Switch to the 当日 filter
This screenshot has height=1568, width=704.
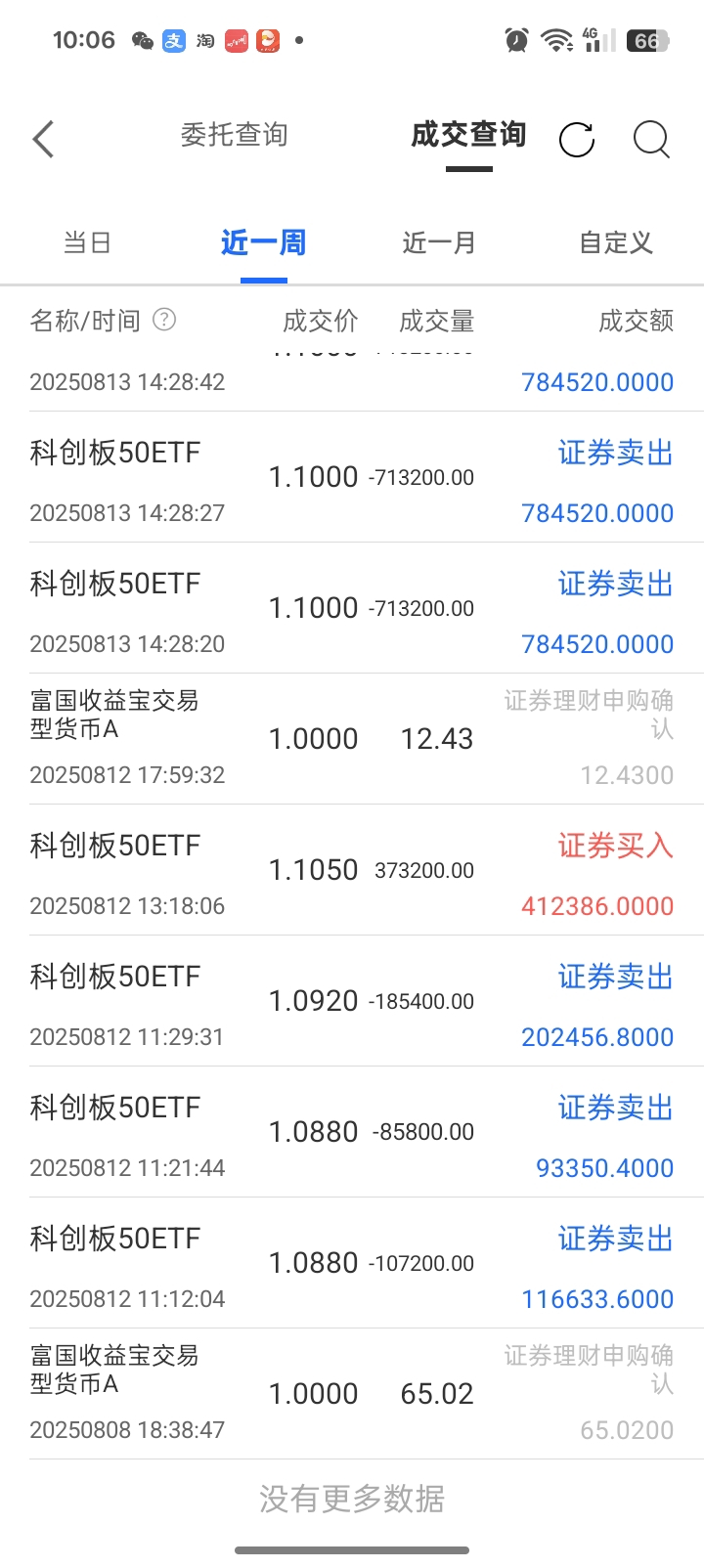click(x=87, y=242)
